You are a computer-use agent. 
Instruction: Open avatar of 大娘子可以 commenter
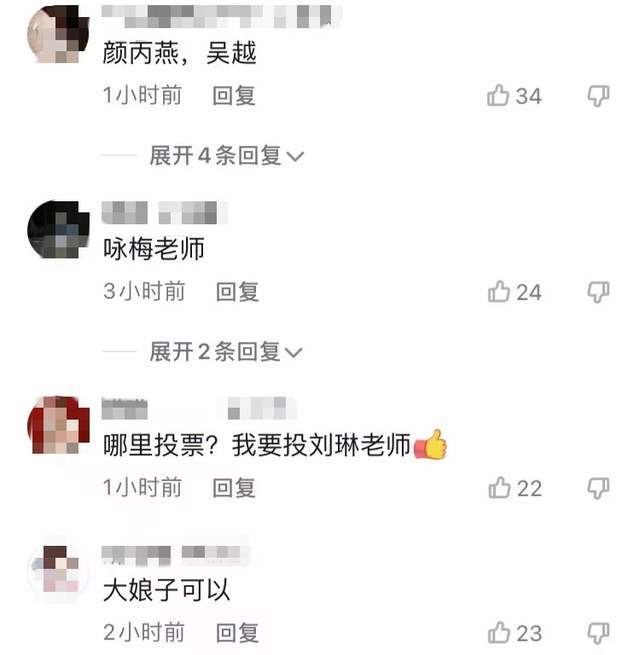click(58, 573)
